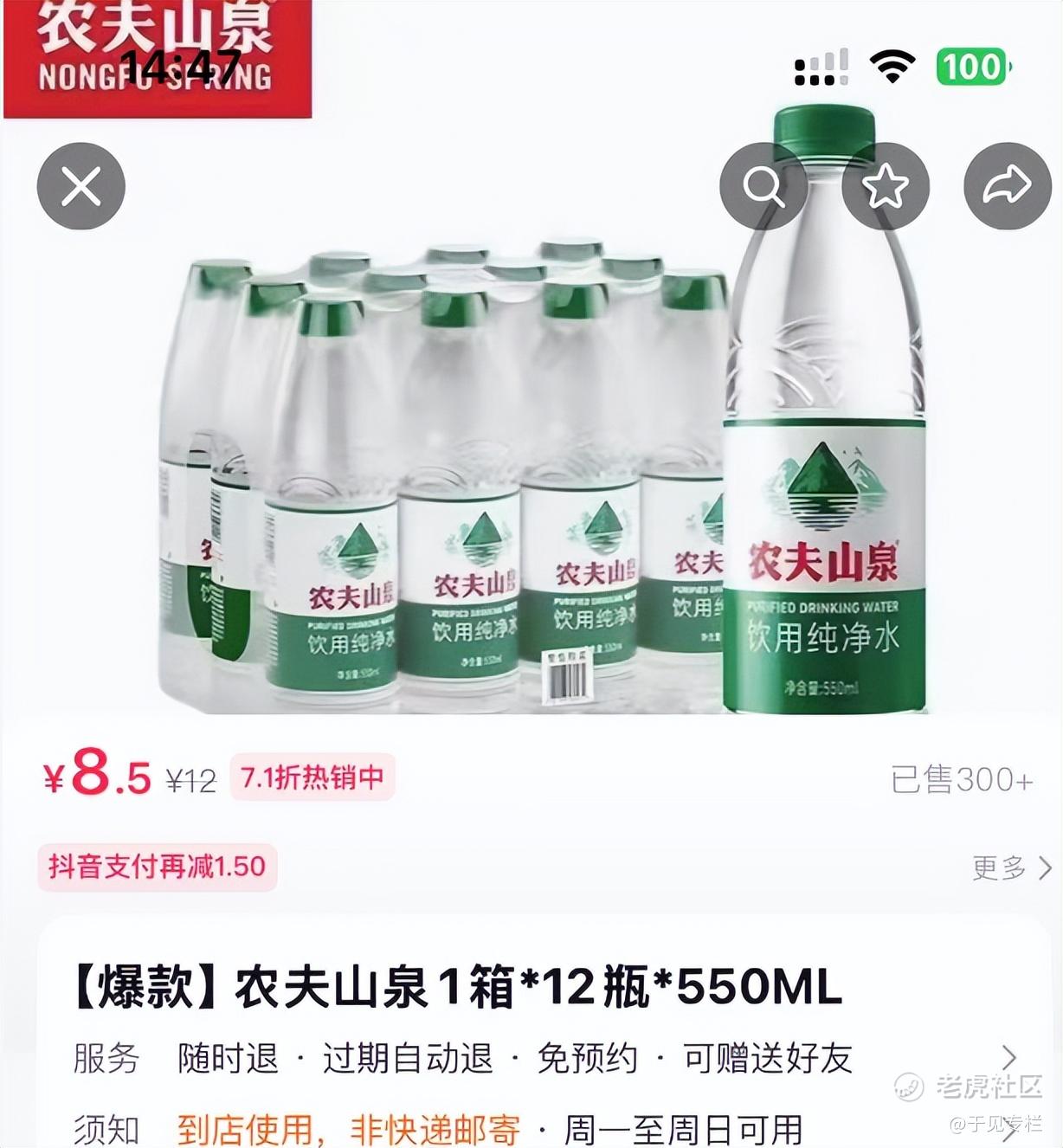The image size is (1063, 1148).
Task: Share this Nongfu Spring deal
Action: 1008,186
